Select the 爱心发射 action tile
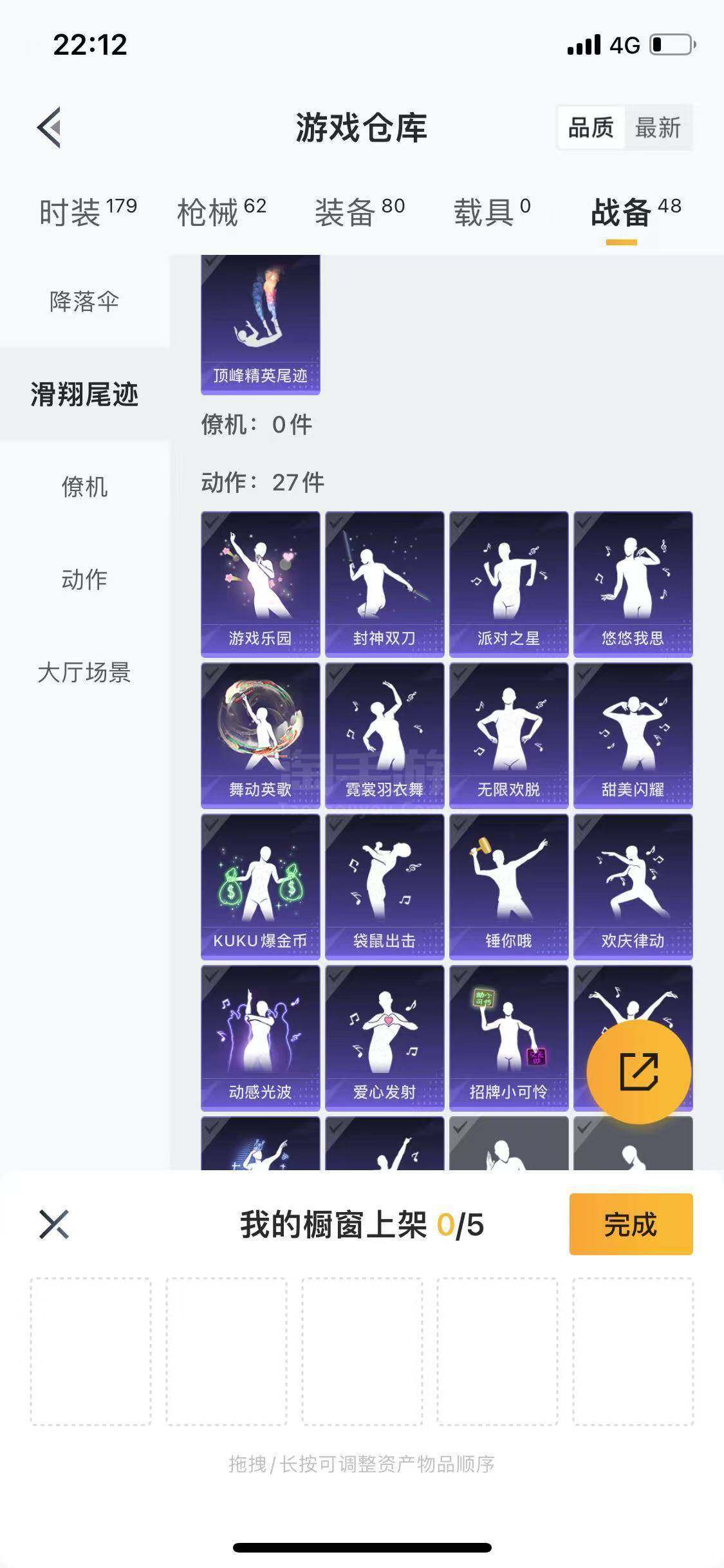724x1568 pixels. [x=384, y=1038]
